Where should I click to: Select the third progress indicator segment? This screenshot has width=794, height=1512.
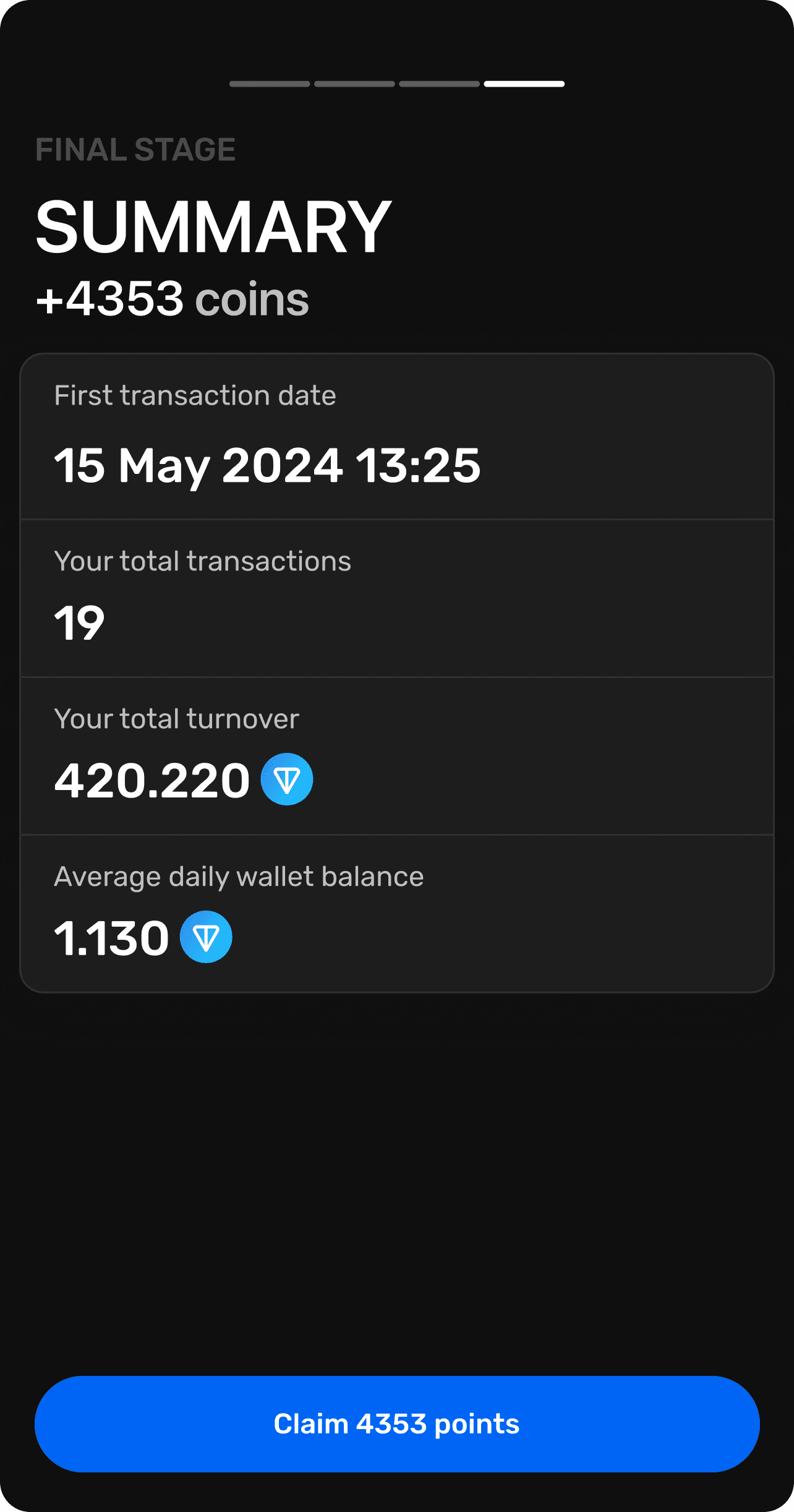(x=439, y=84)
